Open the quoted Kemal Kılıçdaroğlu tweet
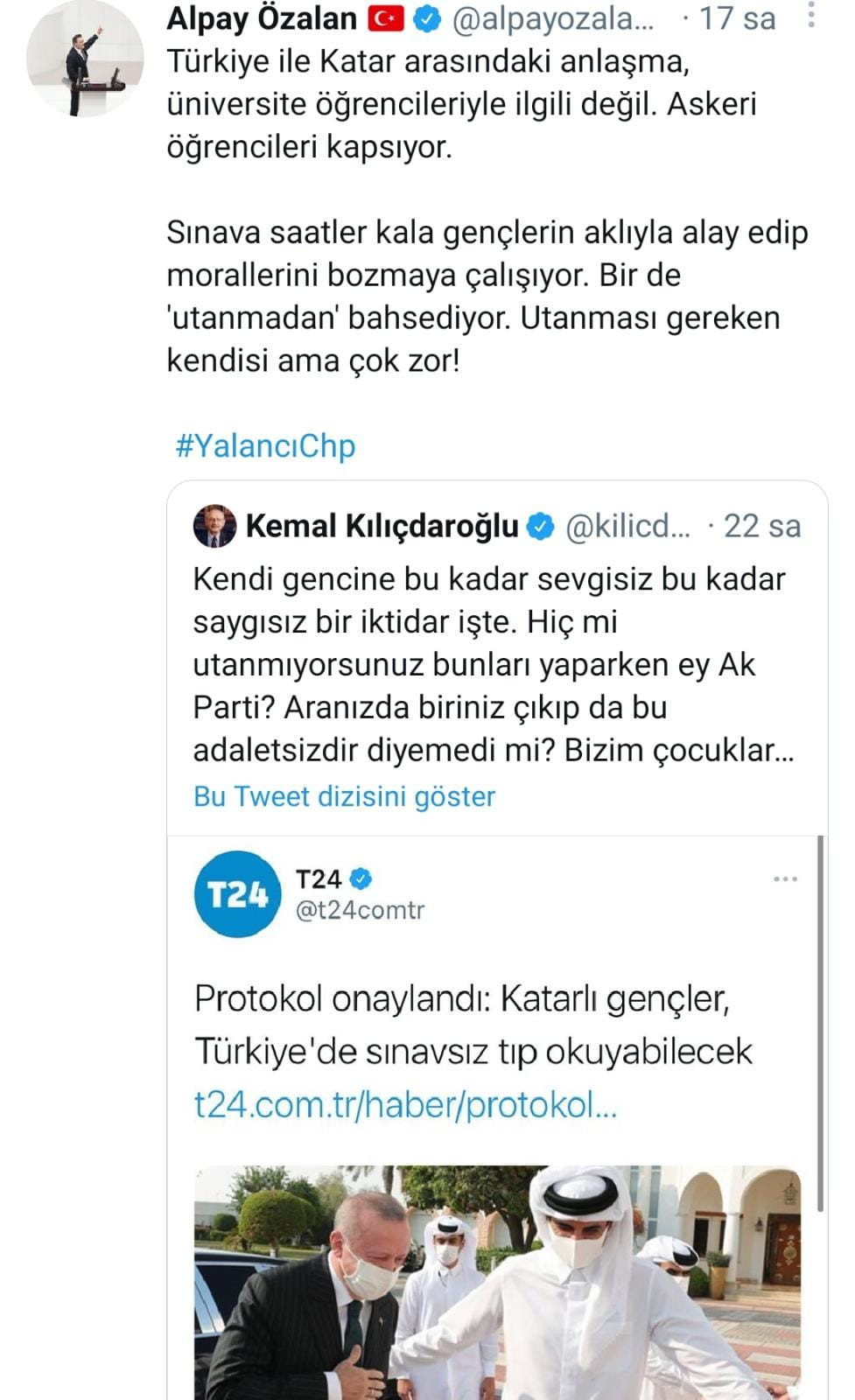 pyautogui.click(x=490, y=663)
